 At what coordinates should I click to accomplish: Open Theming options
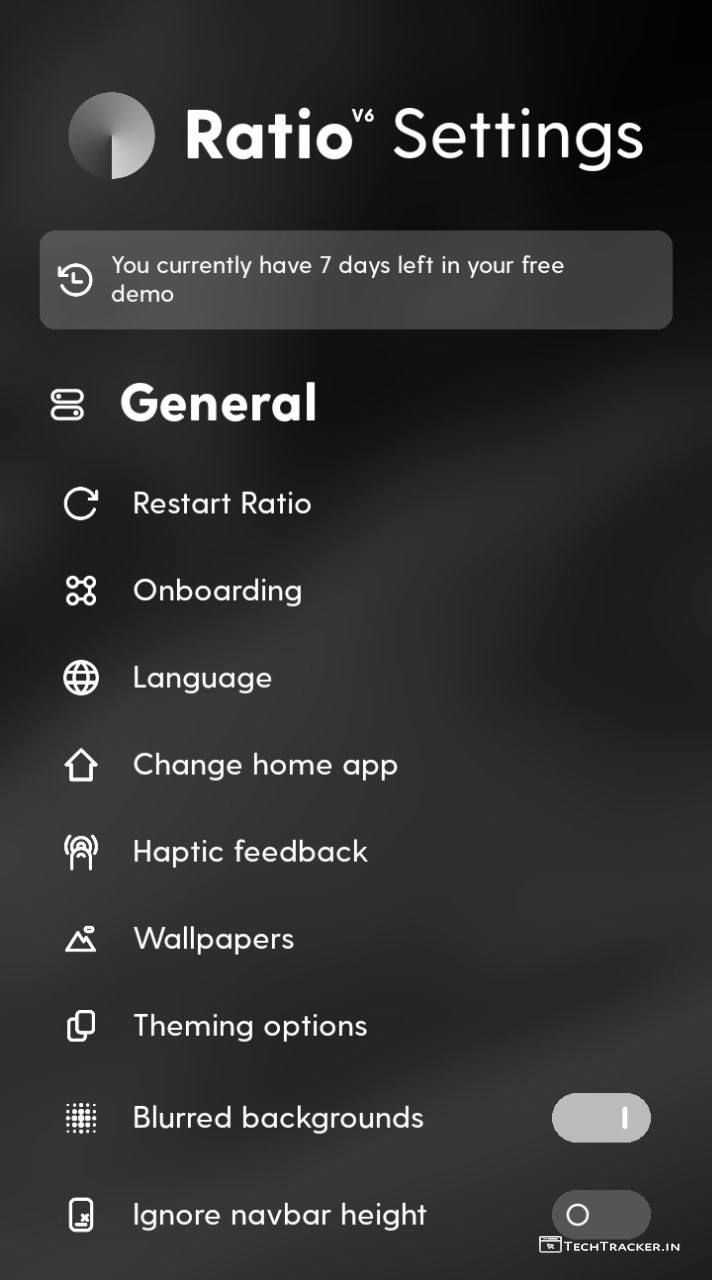[250, 1026]
